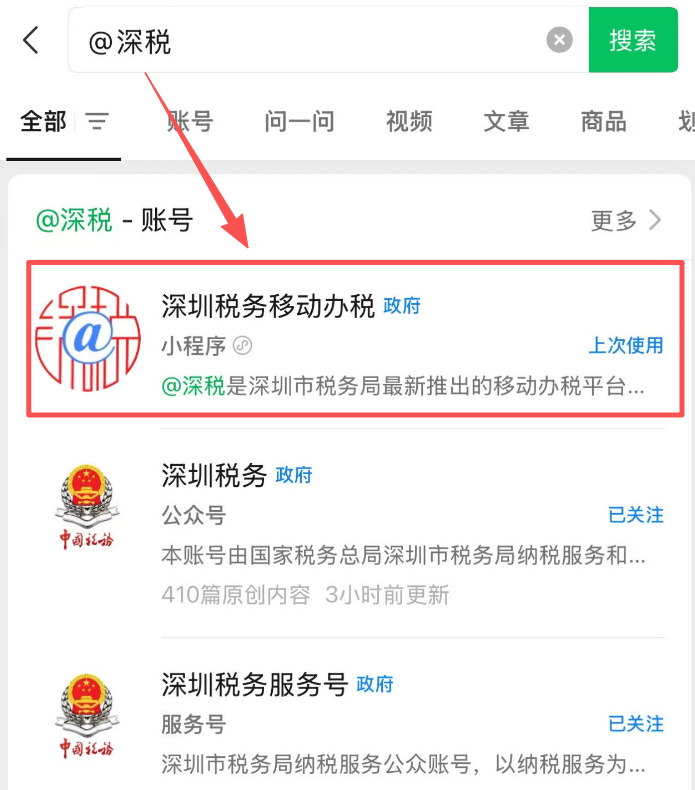This screenshot has width=695, height=790.
Task: Switch to the 账号 tab
Action: pyautogui.click(x=190, y=122)
